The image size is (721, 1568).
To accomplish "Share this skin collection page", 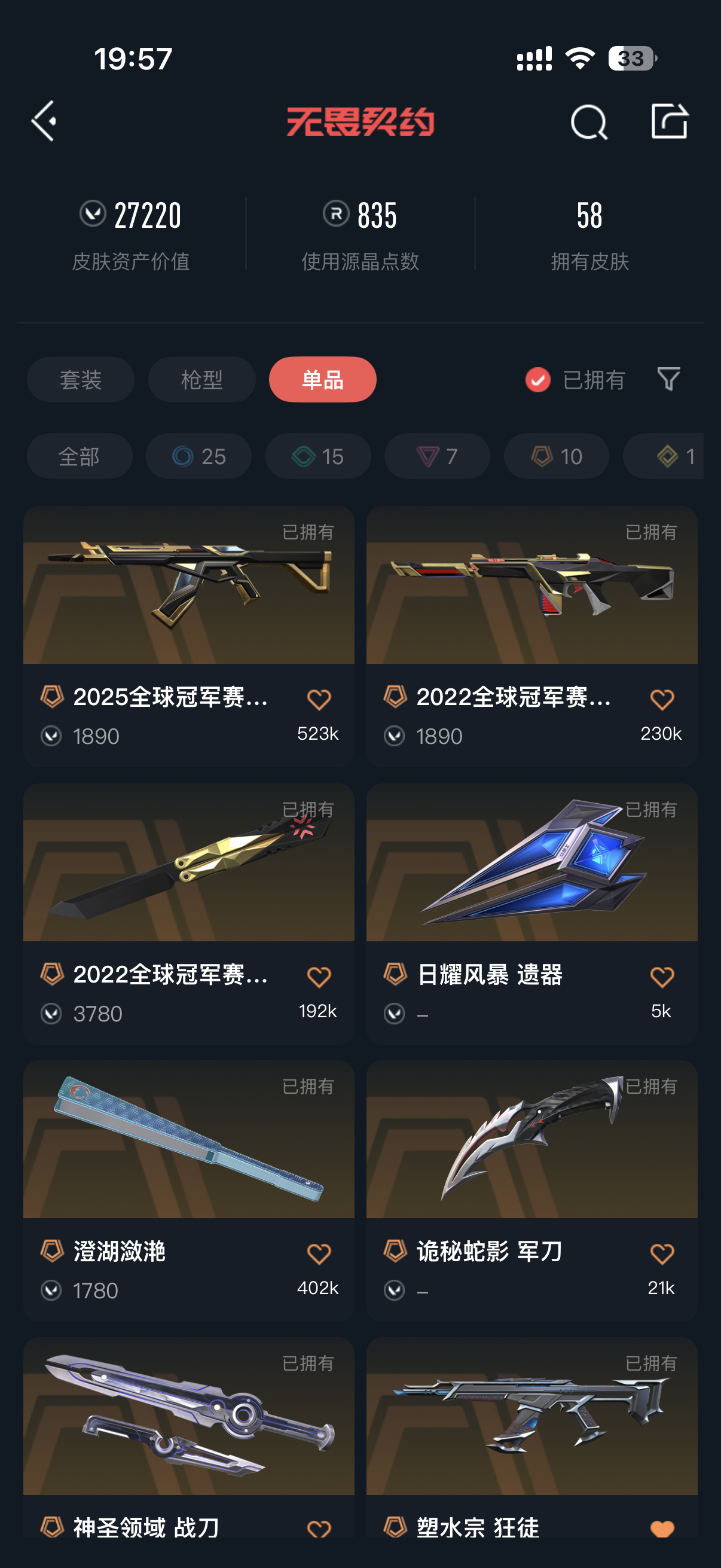I will [x=668, y=121].
